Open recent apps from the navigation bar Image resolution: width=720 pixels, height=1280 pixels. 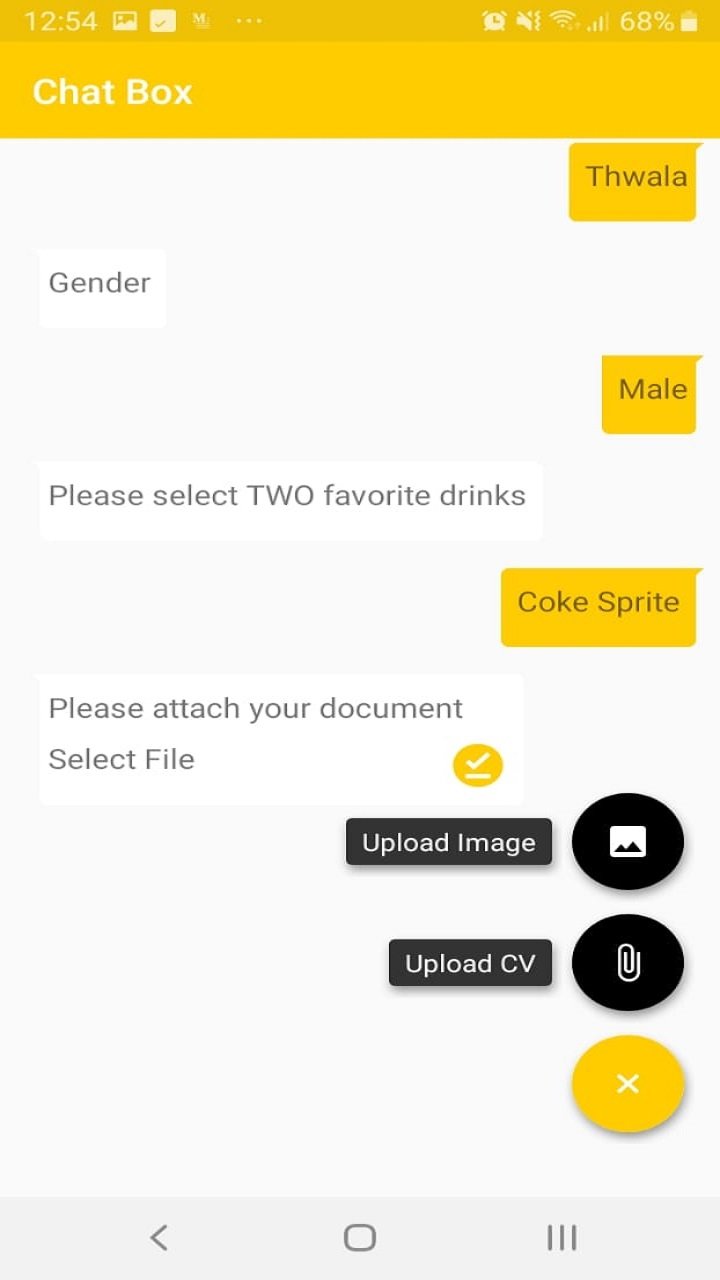point(561,1238)
